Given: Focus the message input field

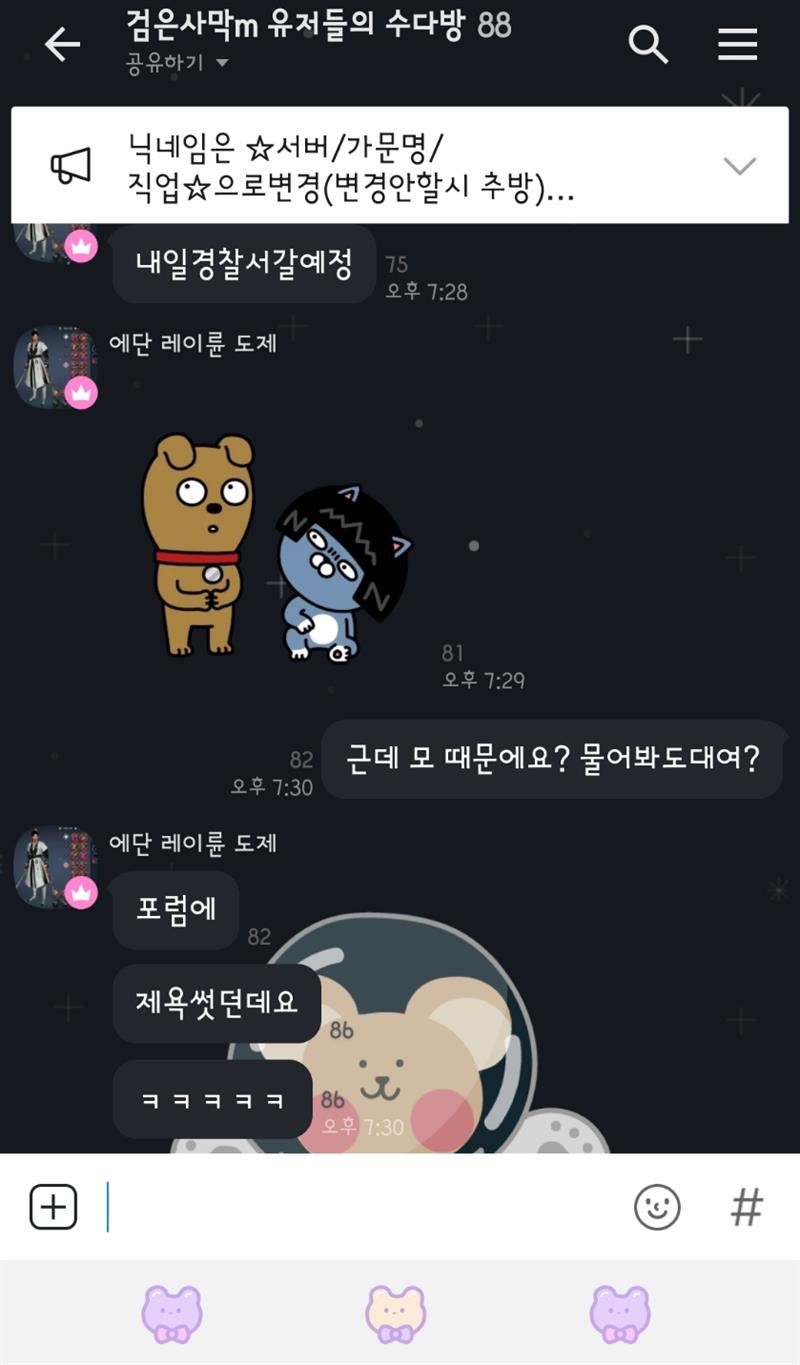Looking at the screenshot, I should (x=360, y=1207).
